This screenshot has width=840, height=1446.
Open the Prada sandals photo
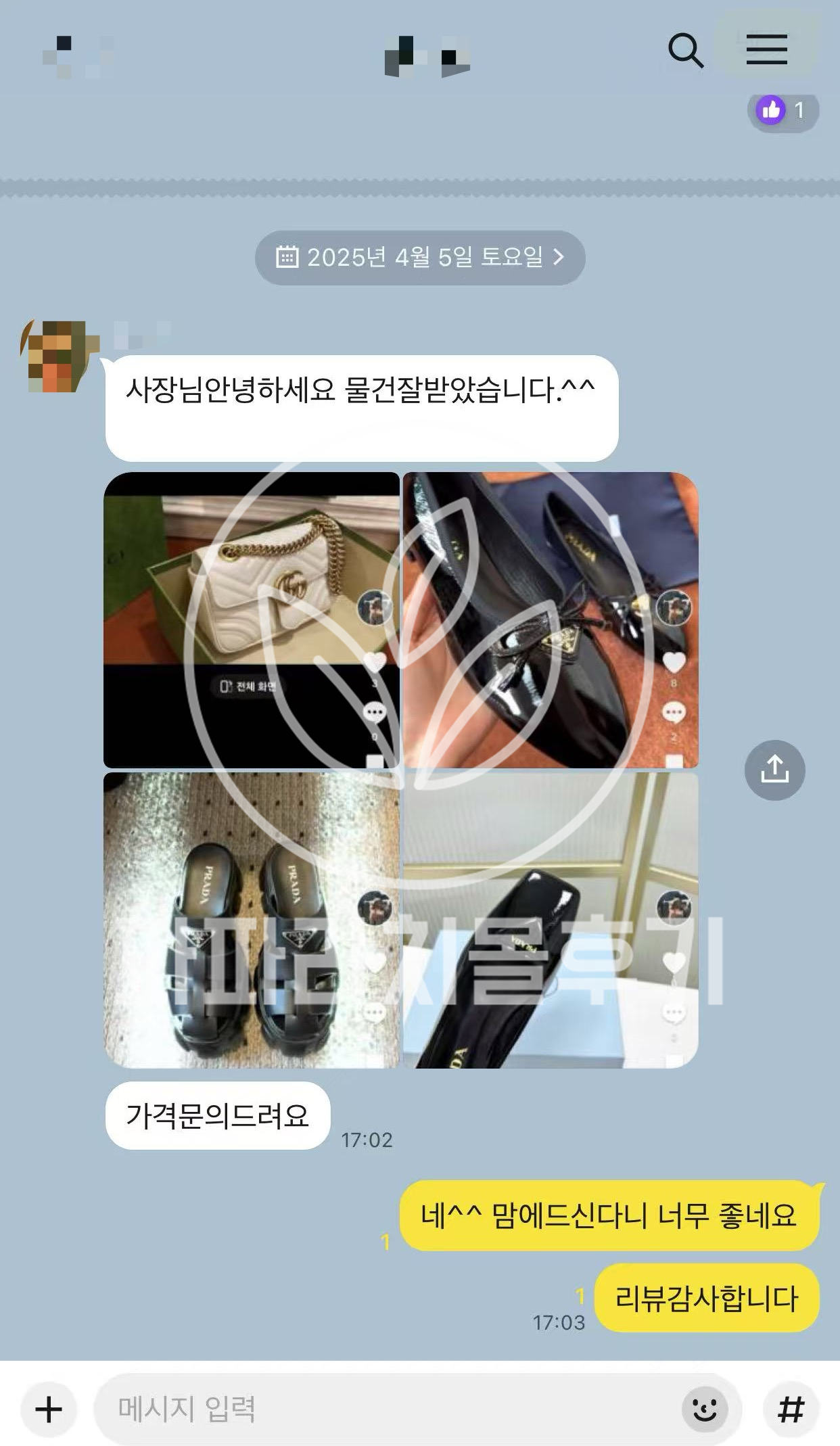252,920
